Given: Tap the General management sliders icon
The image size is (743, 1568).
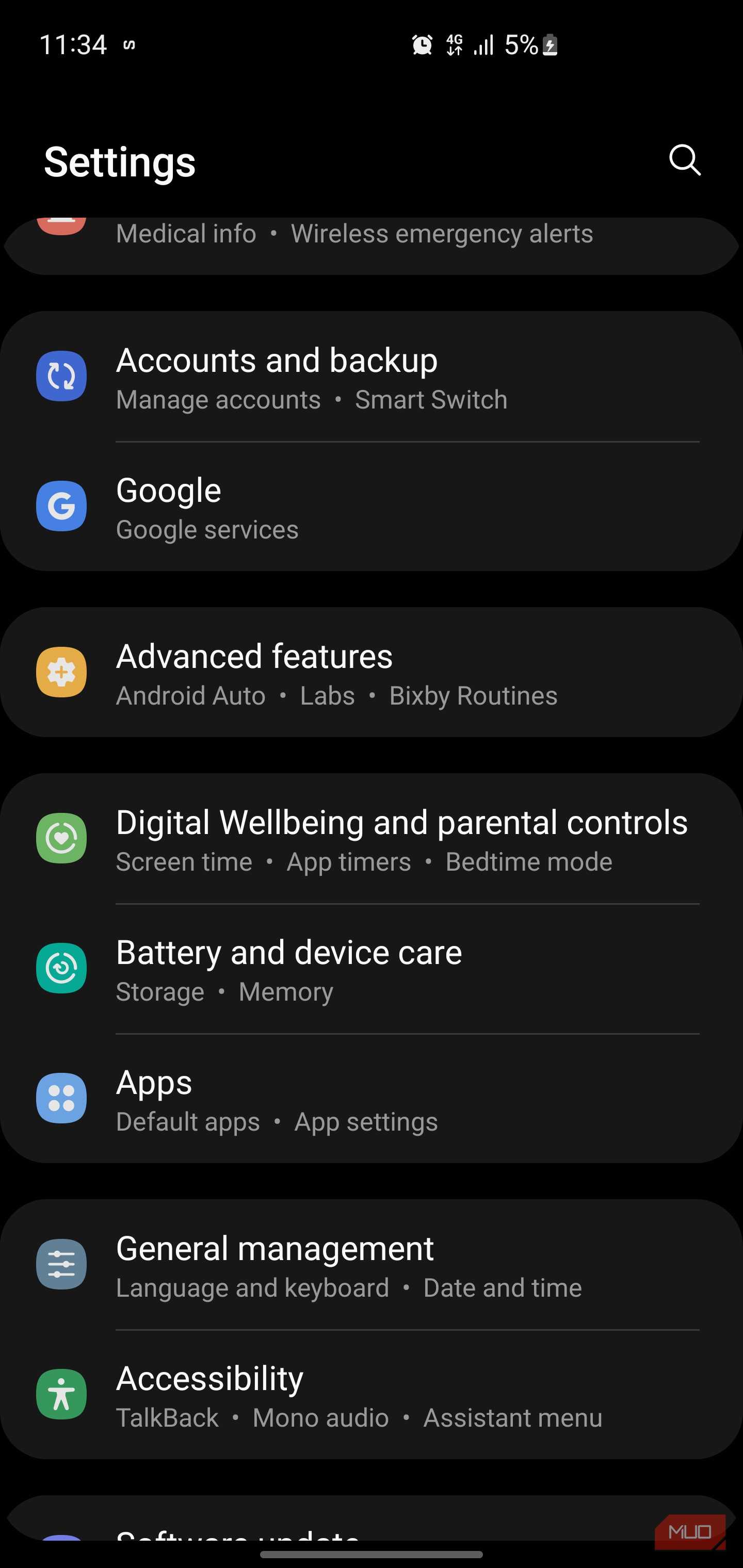Looking at the screenshot, I should click(61, 1264).
